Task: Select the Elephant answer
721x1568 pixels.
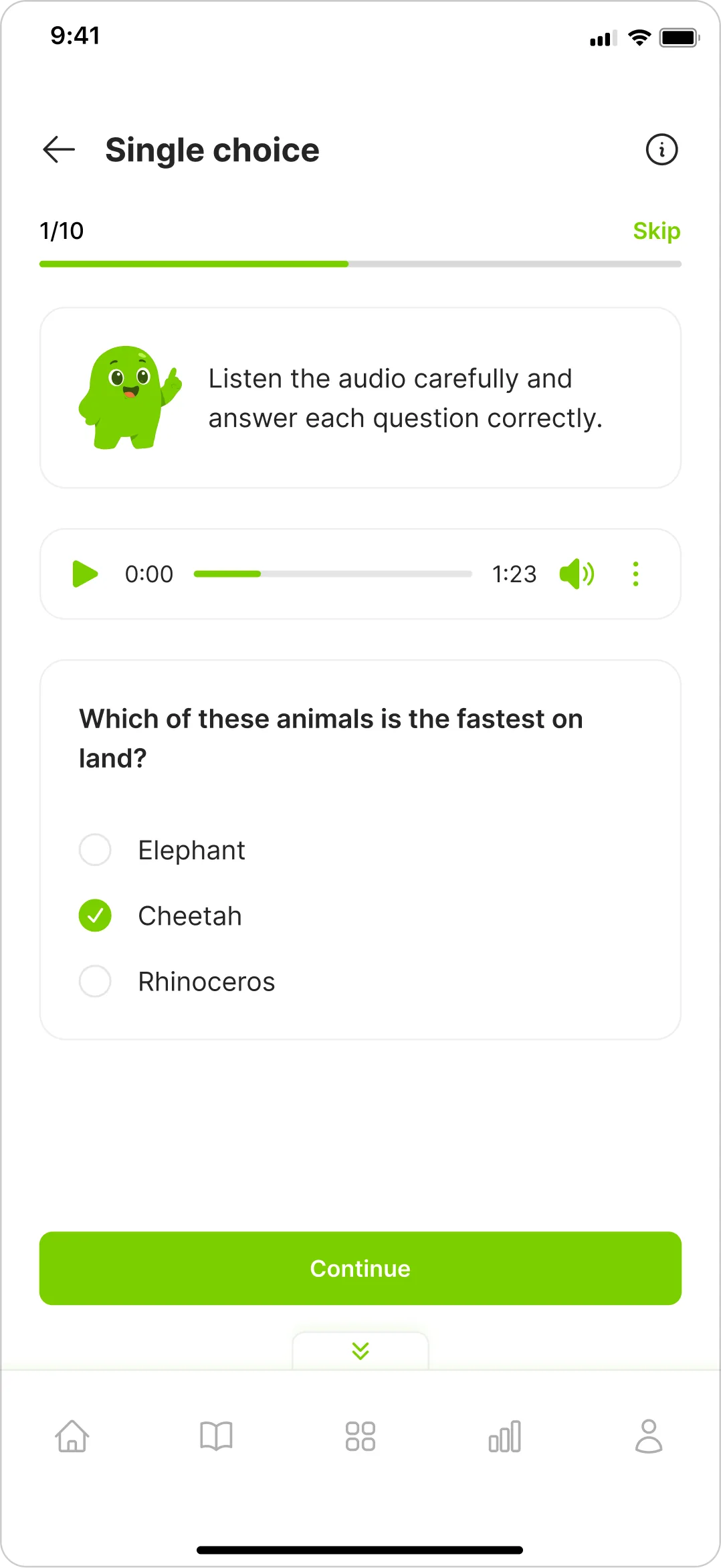Action: tap(95, 850)
